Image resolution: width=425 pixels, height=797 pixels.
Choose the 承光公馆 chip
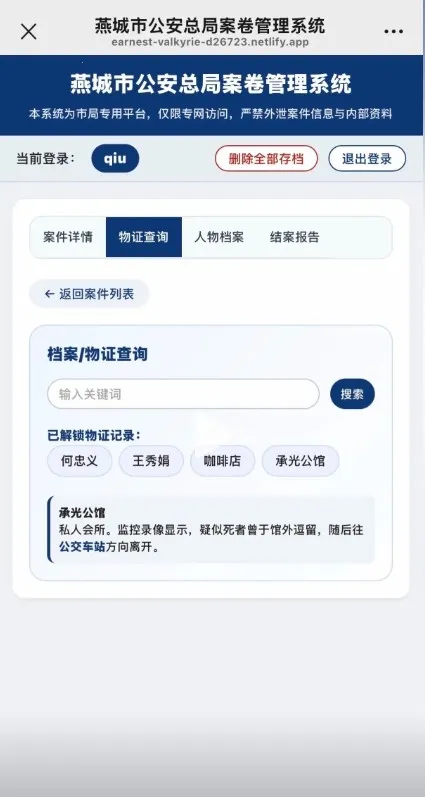point(300,461)
